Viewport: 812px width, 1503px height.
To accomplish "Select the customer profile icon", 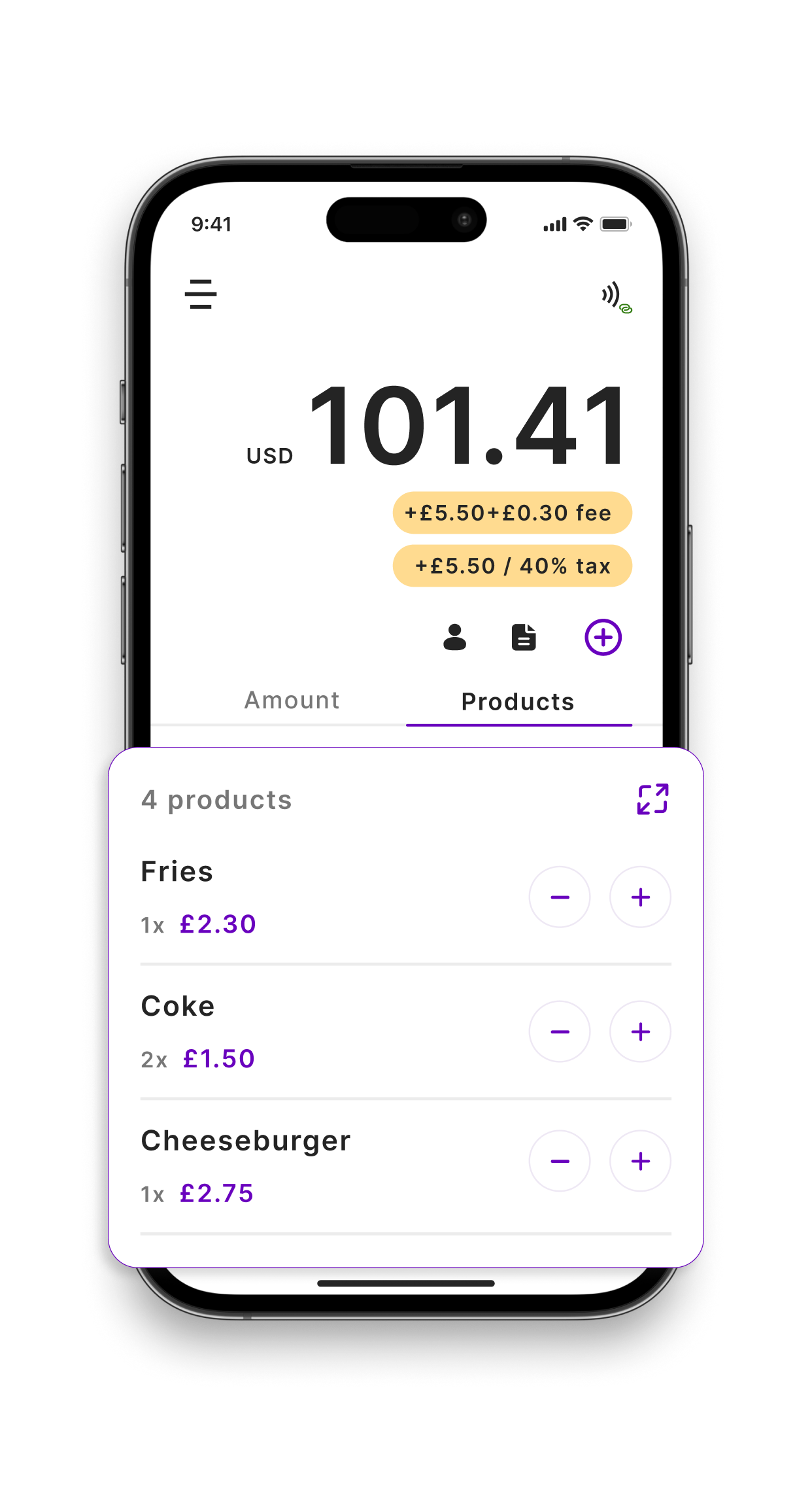I will [456, 636].
